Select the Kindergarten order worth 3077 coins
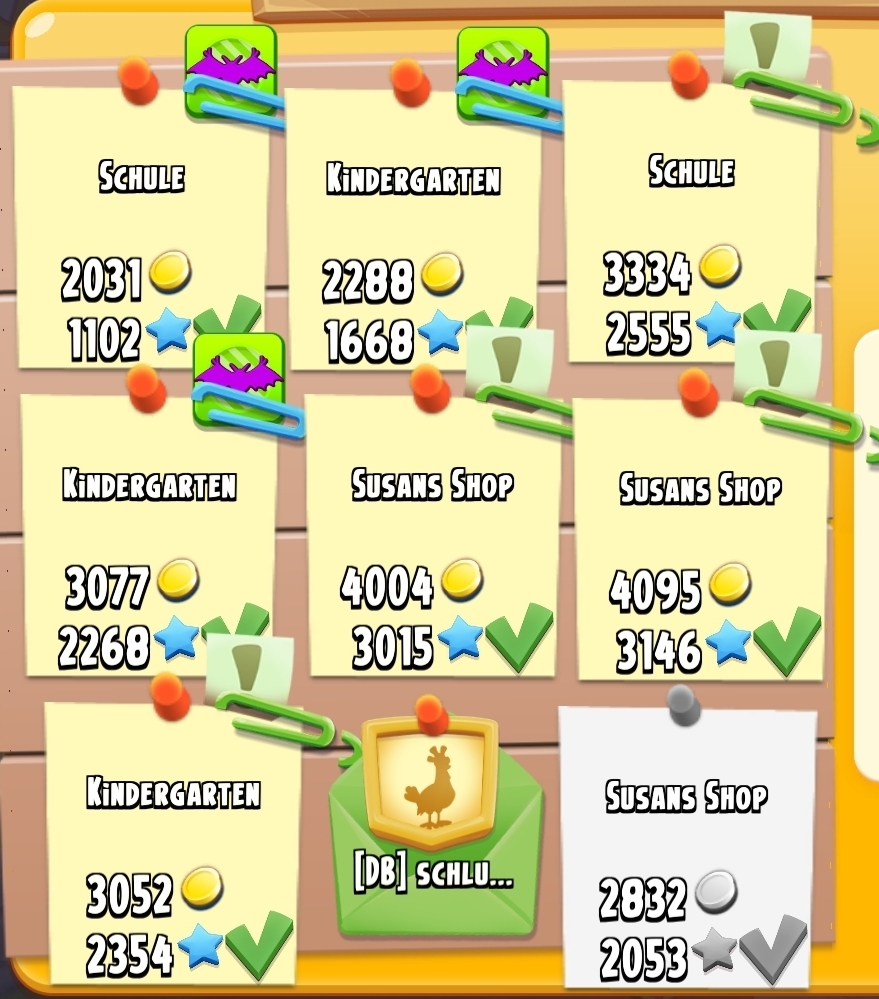The image size is (879, 999). pos(148,533)
